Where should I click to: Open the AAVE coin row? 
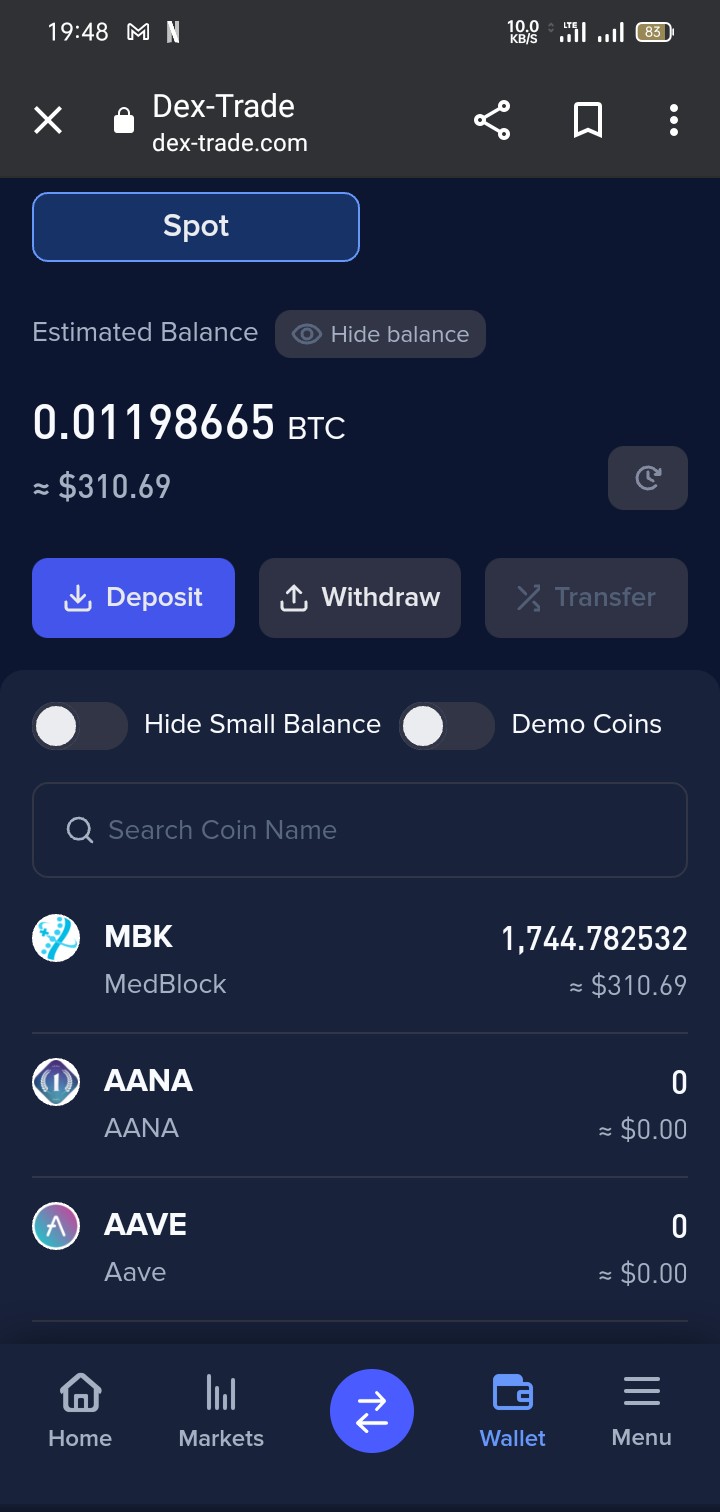click(x=360, y=1249)
